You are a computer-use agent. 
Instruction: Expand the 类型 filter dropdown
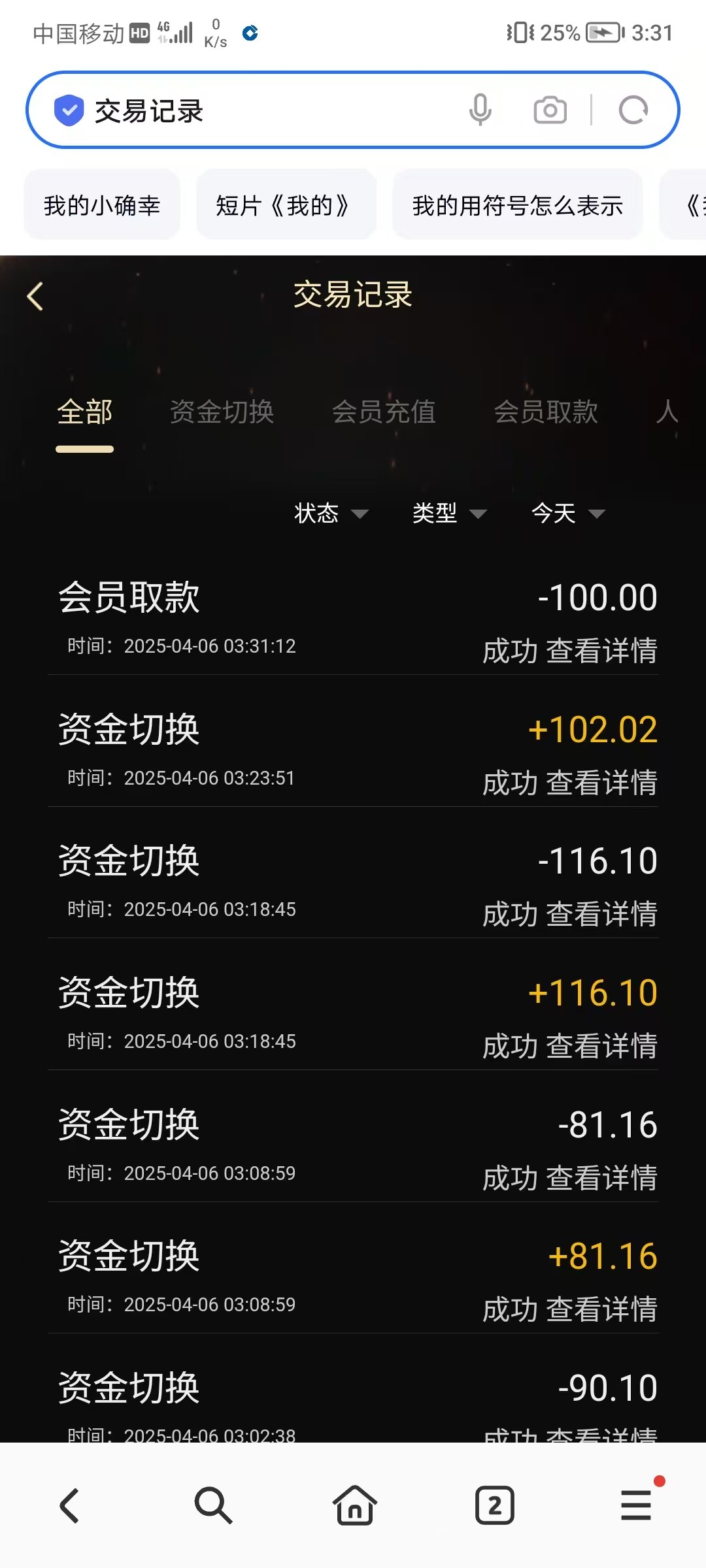[449, 514]
